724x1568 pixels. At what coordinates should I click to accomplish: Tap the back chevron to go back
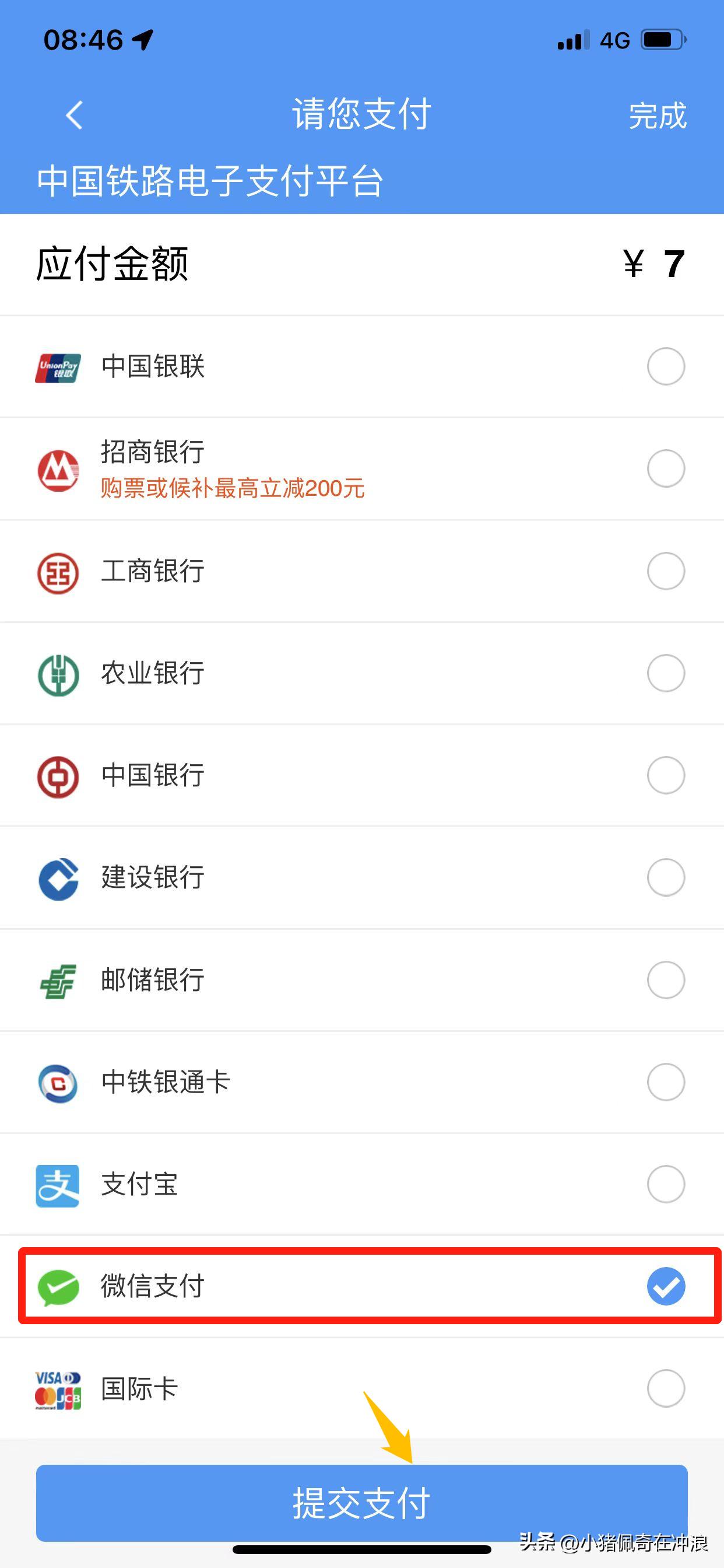point(73,116)
